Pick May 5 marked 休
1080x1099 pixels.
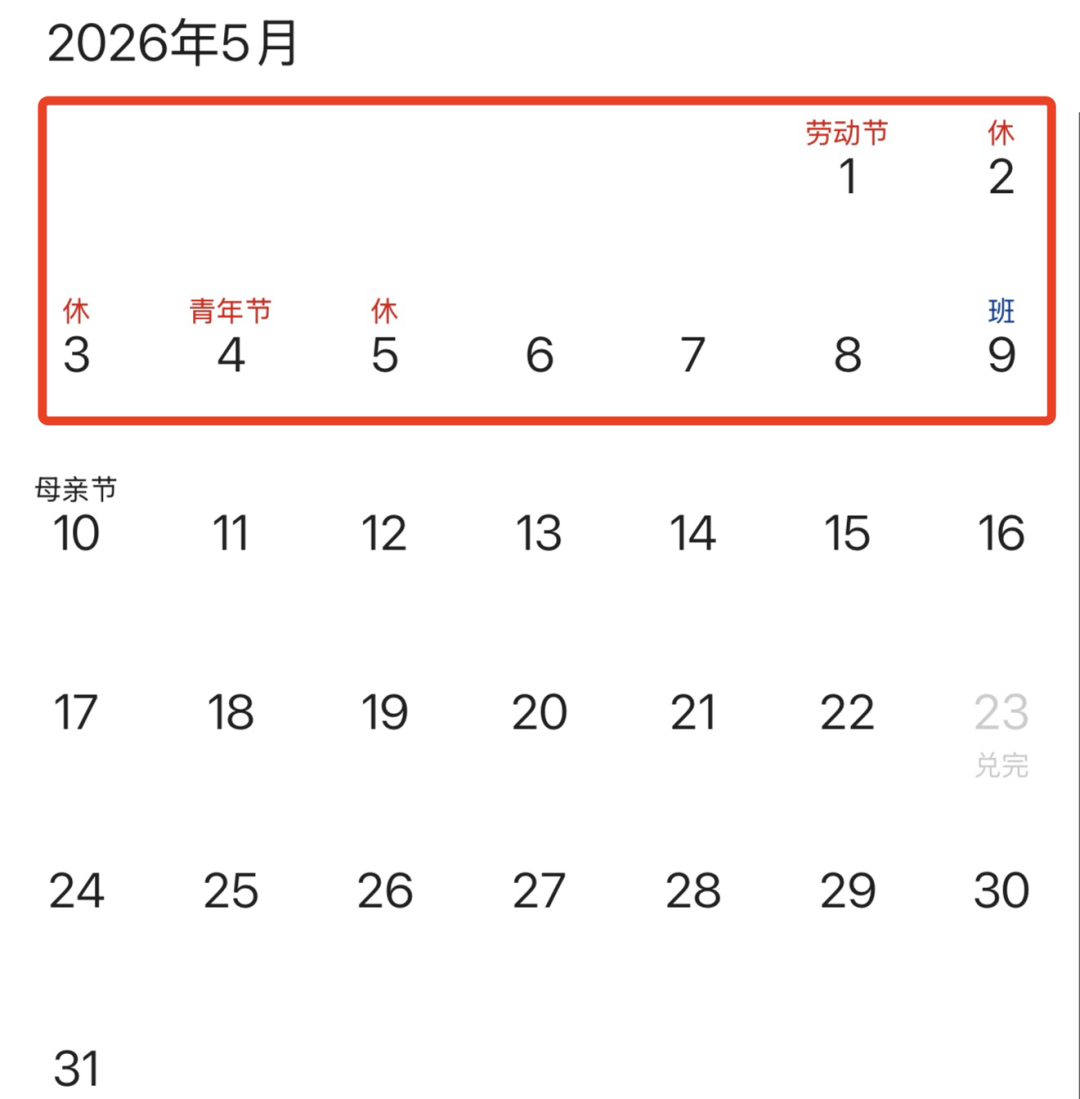pyautogui.click(x=385, y=354)
